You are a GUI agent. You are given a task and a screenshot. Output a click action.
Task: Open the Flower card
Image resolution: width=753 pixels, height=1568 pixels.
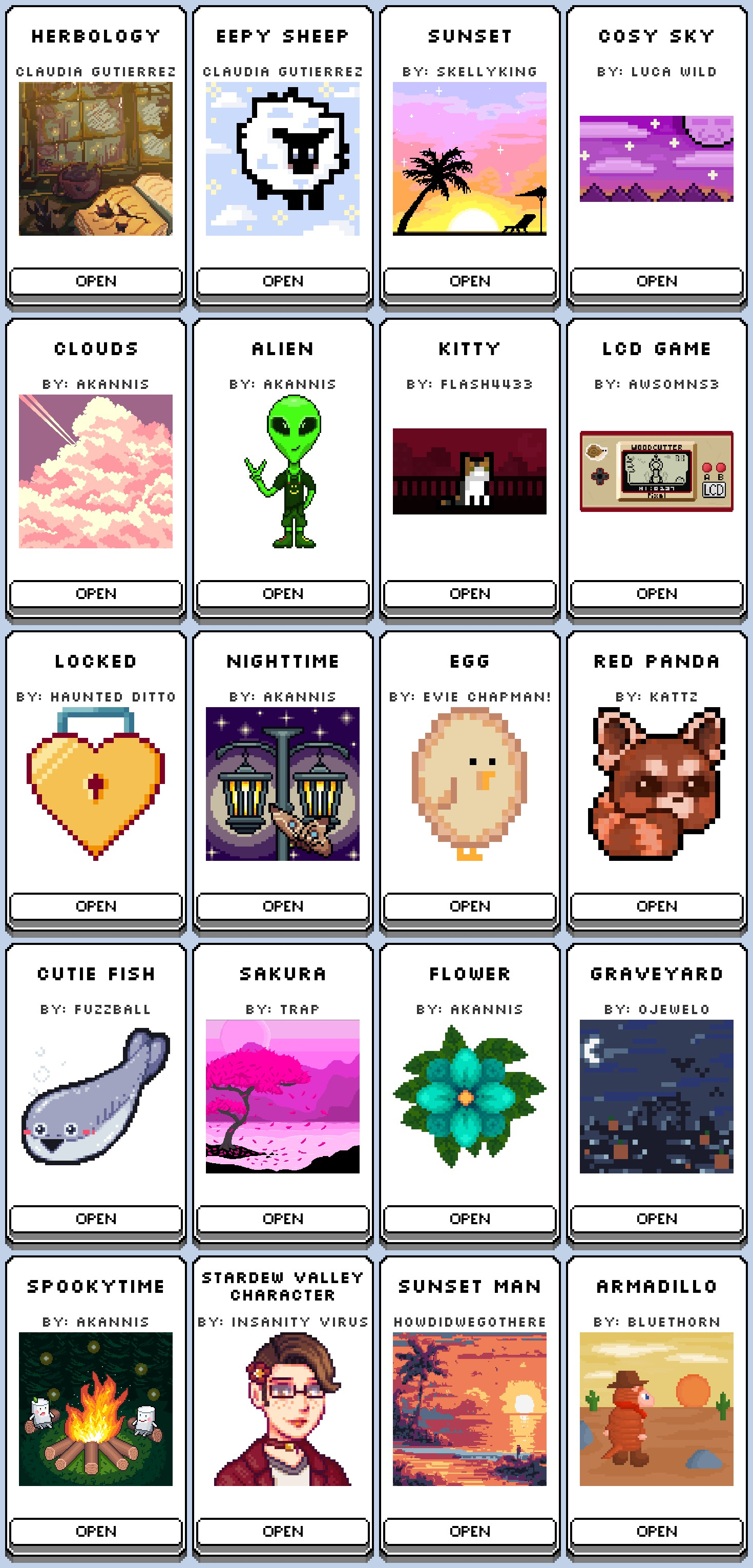pos(469,1219)
